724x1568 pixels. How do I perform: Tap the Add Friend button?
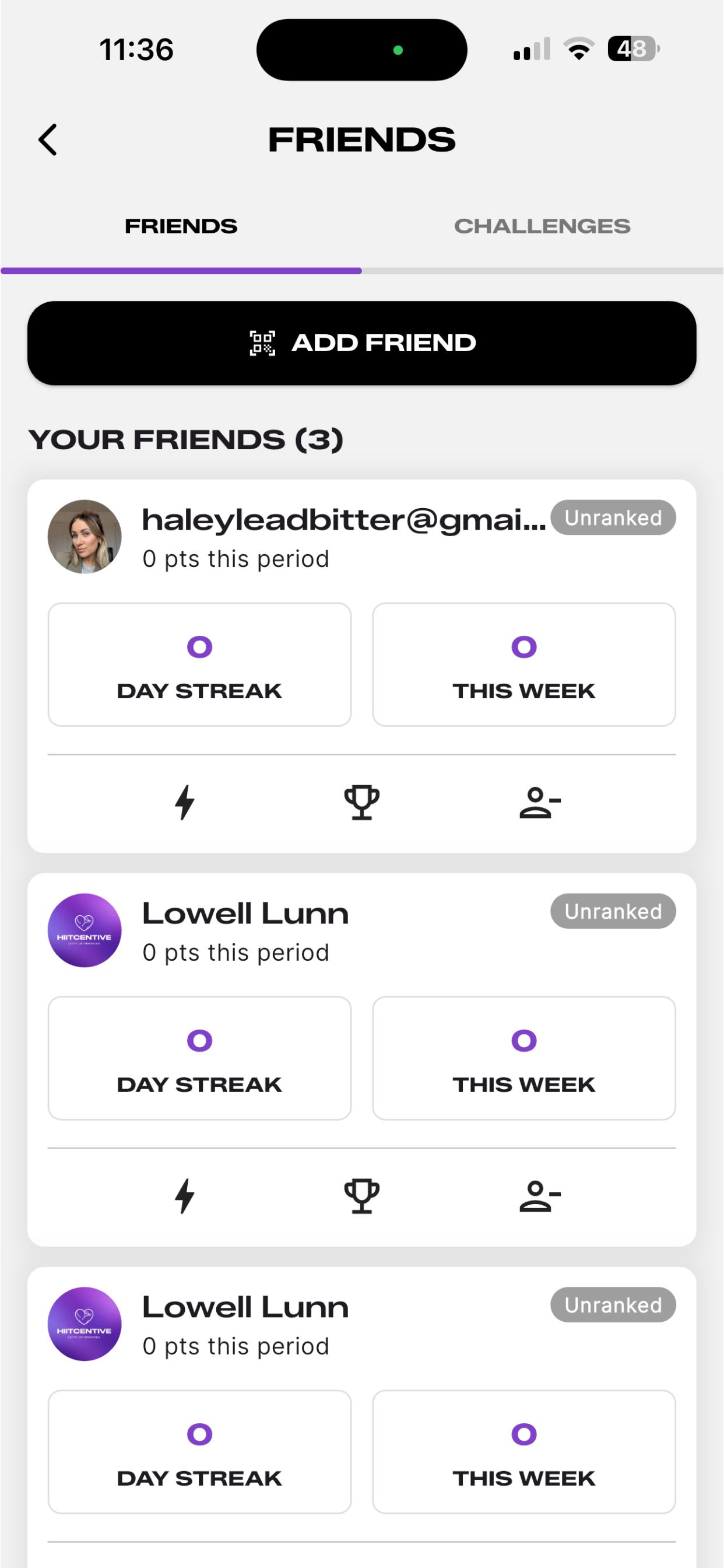coord(362,344)
